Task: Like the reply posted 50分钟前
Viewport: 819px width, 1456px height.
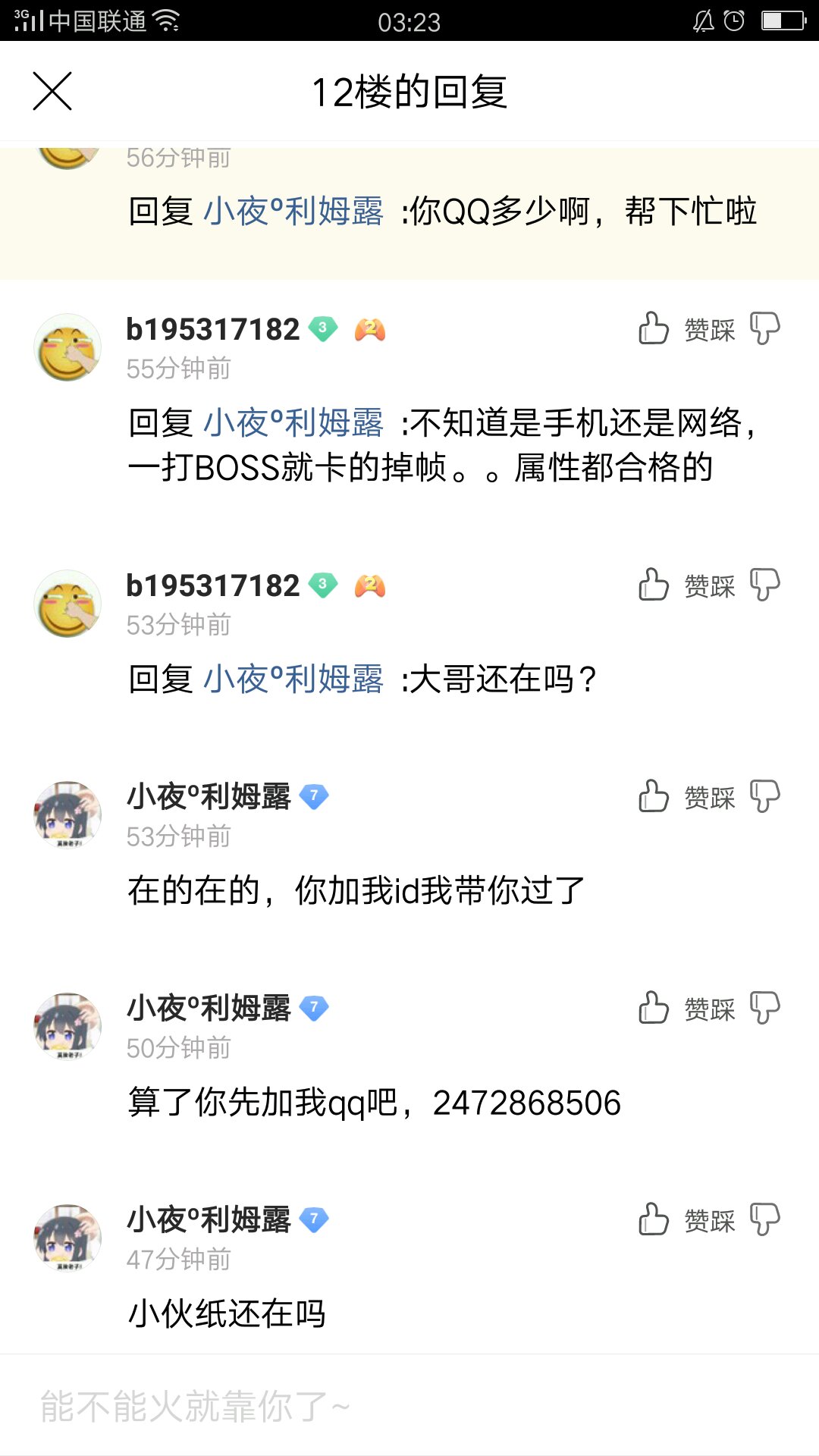Action: (654, 1009)
